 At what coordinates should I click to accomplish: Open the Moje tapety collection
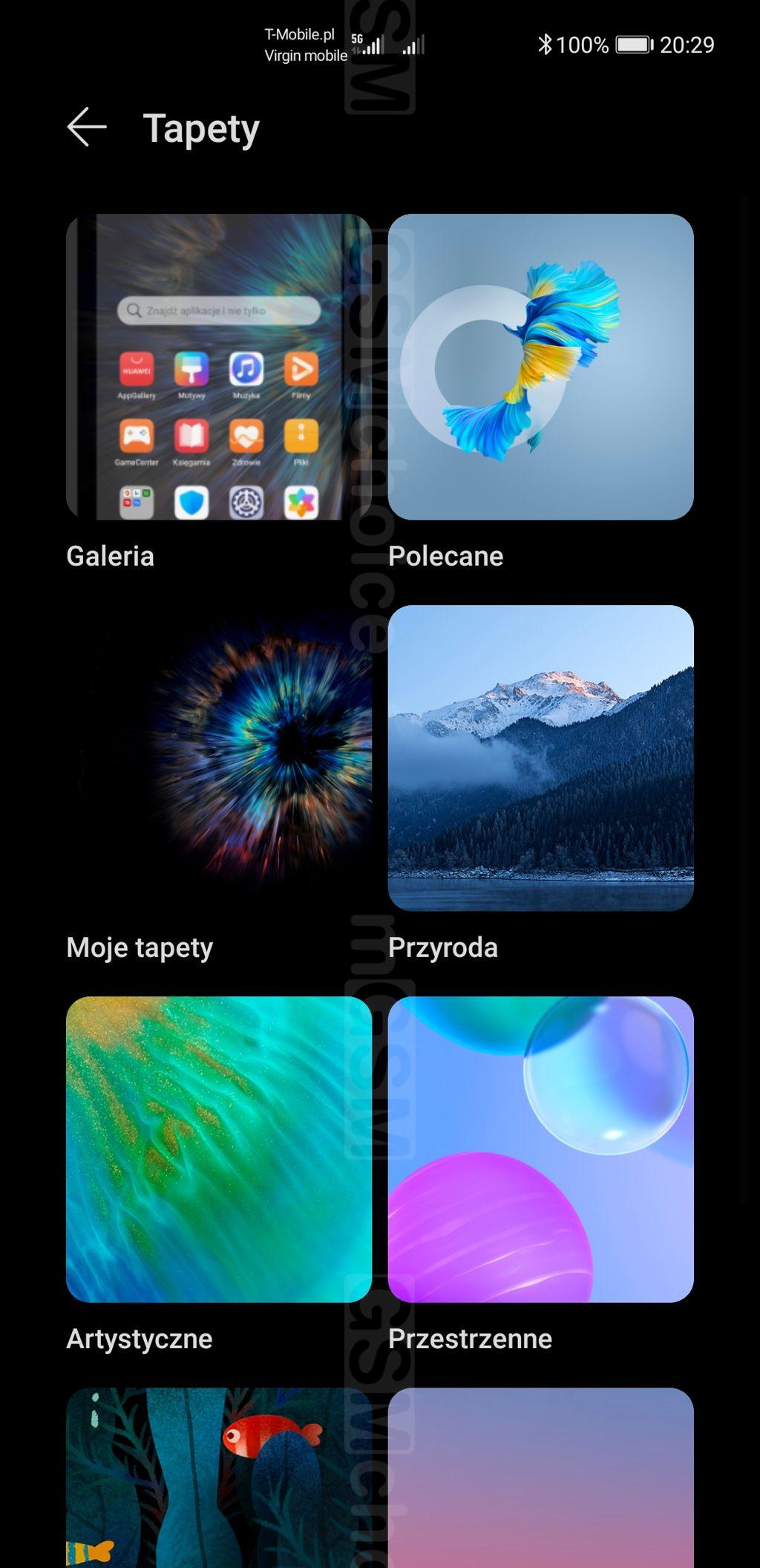click(x=218, y=758)
